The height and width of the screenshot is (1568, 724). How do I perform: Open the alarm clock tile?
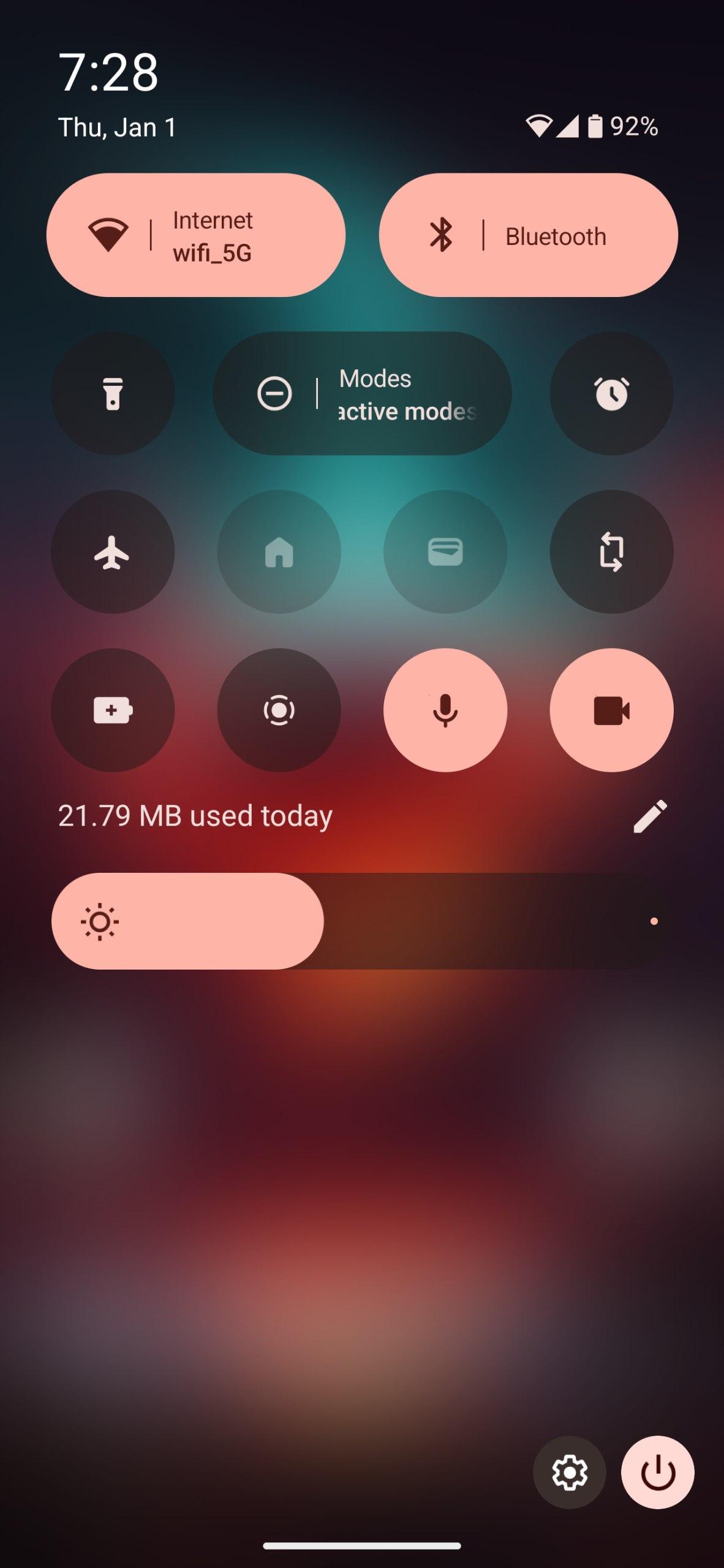click(x=611, y=393)
